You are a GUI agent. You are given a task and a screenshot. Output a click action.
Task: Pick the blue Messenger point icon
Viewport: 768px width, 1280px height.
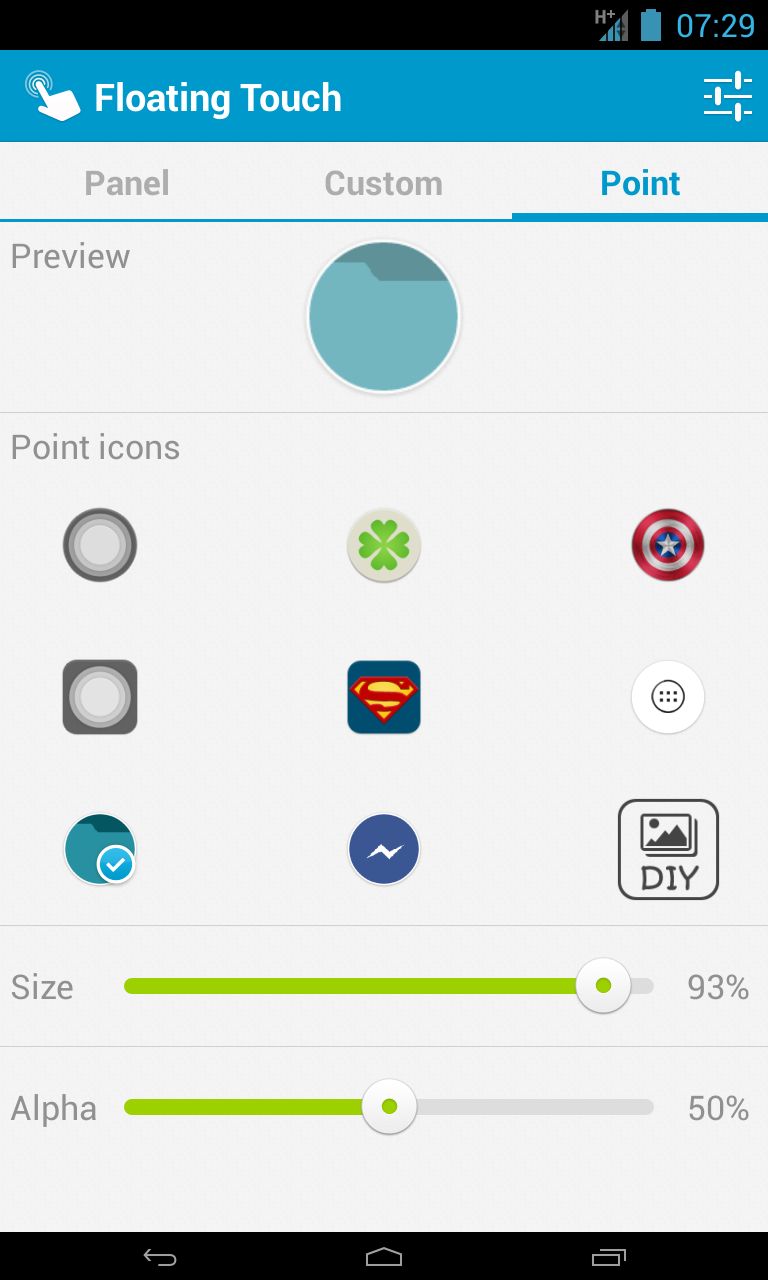coord(384,849)
